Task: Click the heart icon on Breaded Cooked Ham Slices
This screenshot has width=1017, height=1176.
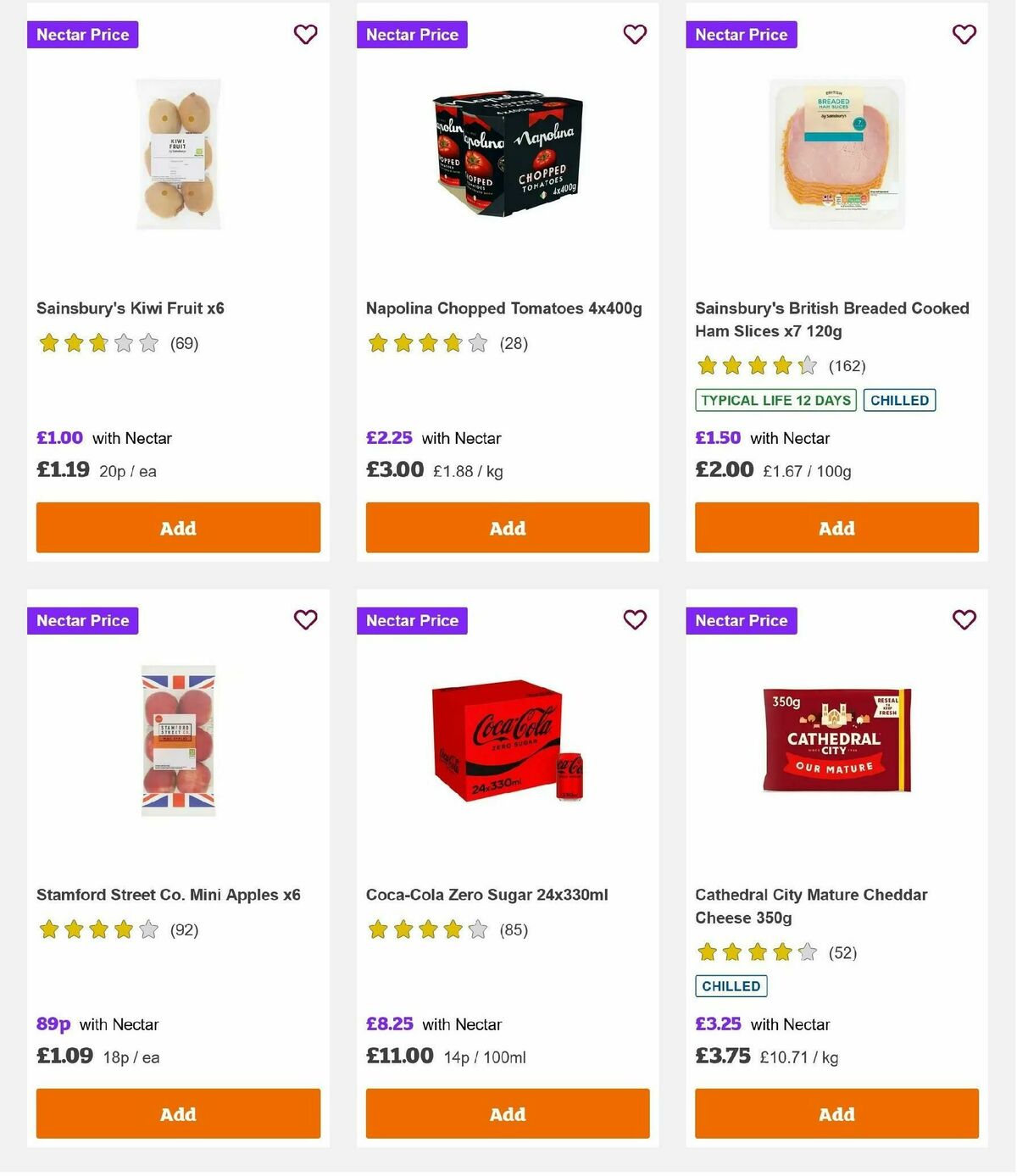Action: click(964, 35)
